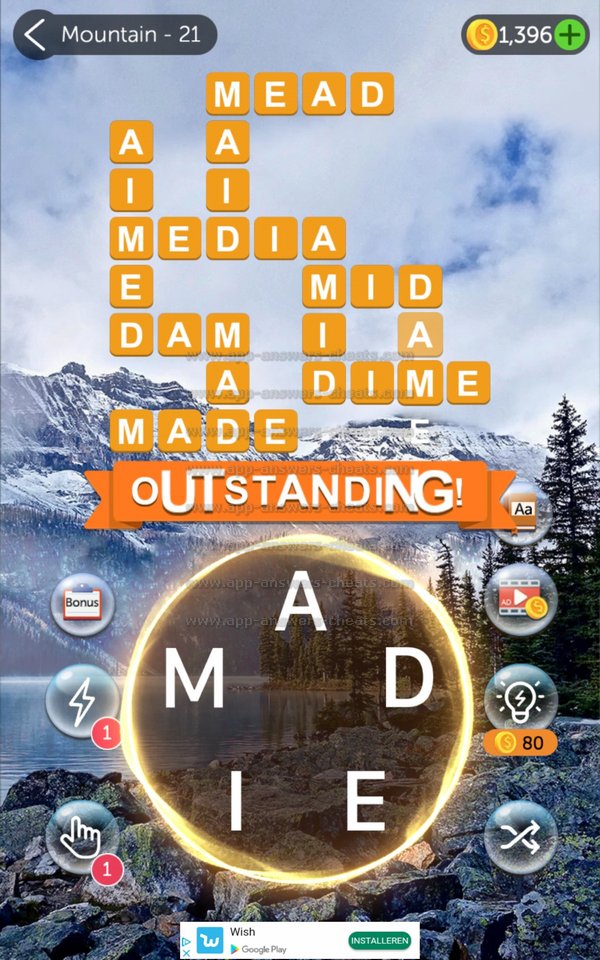600x960 pixels.
Task: Watch video ad for coins
Action: [x=520, y=600]
